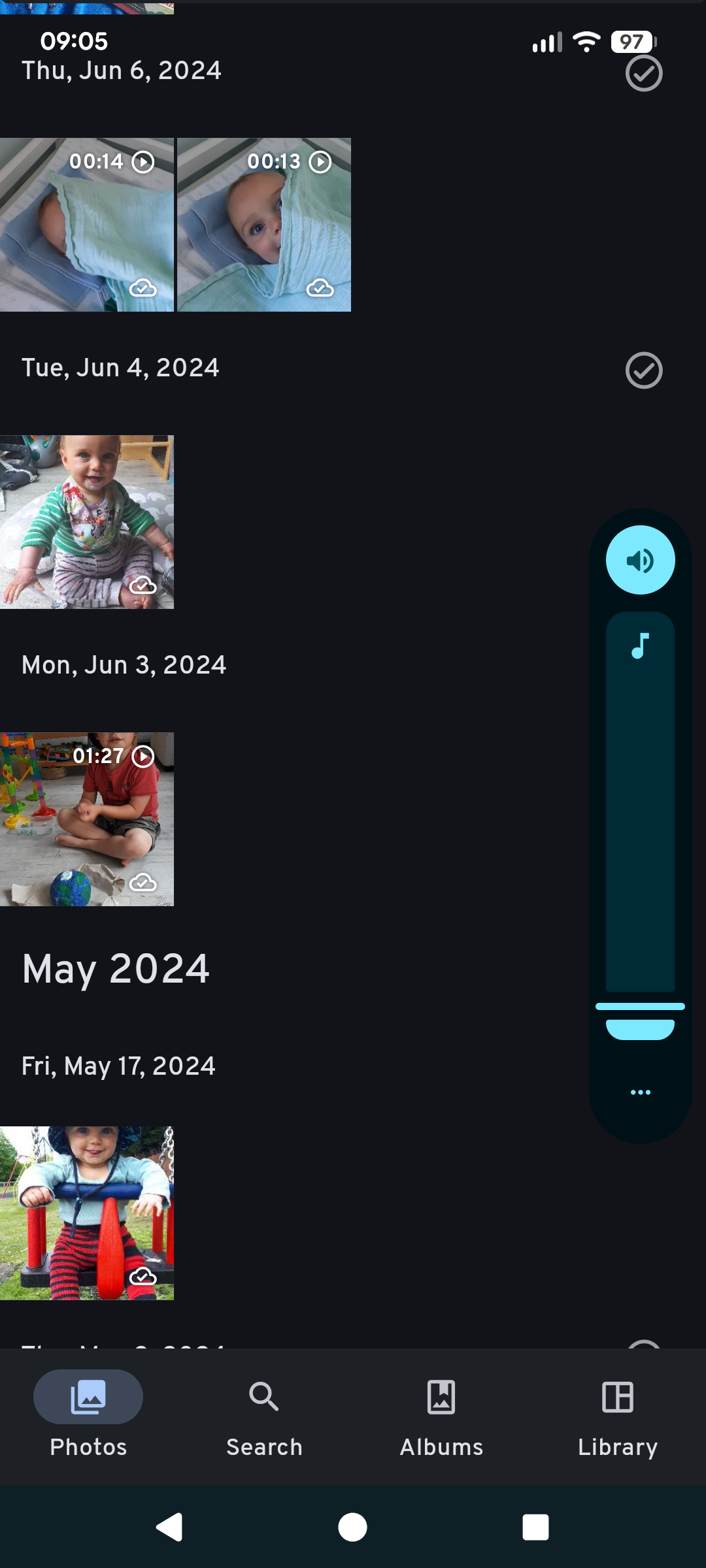706x1568 pixels.
Task: Play the 01:27 video from Jun 3
Action: [x=87, y=819]
